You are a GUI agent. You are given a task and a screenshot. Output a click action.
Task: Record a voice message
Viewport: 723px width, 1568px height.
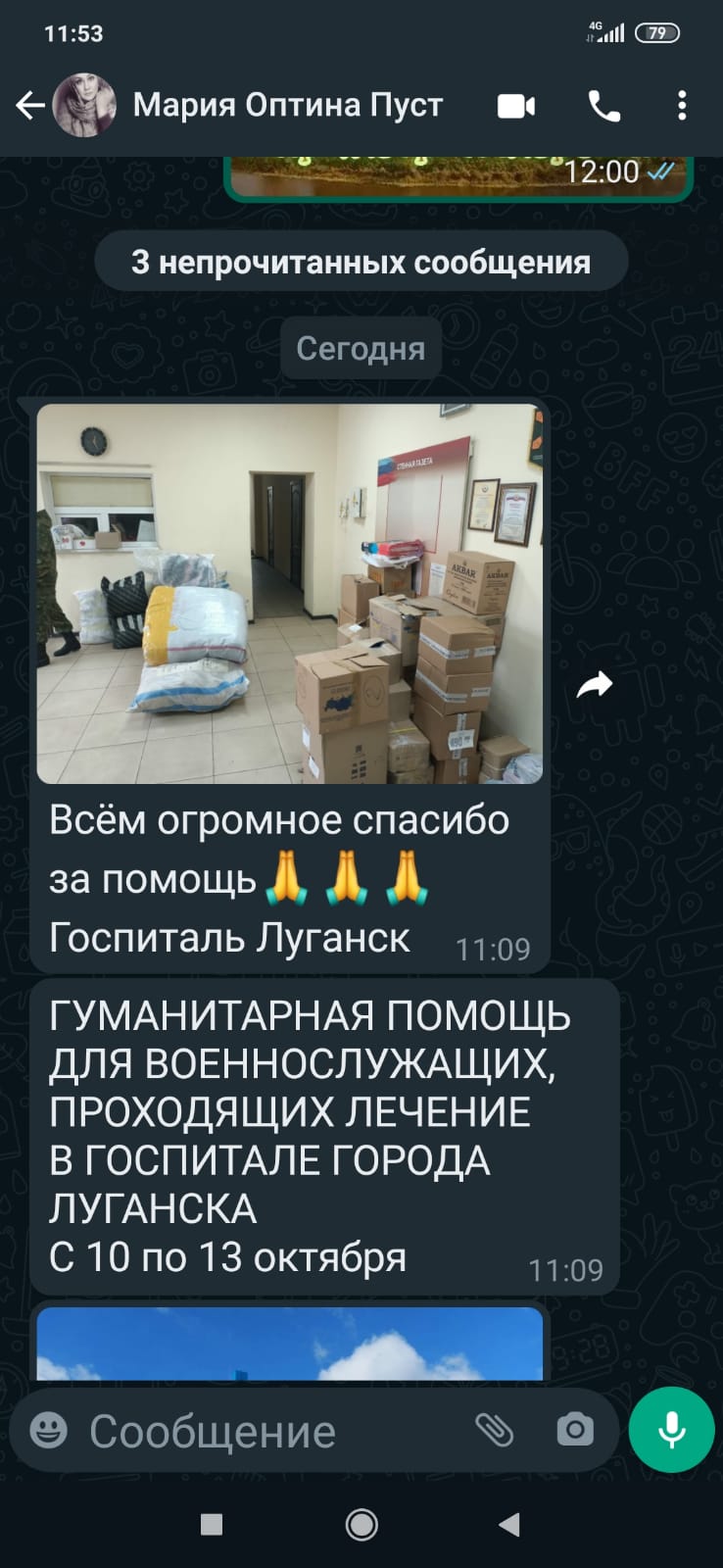pyautogui.click(x=671, y=1430)
